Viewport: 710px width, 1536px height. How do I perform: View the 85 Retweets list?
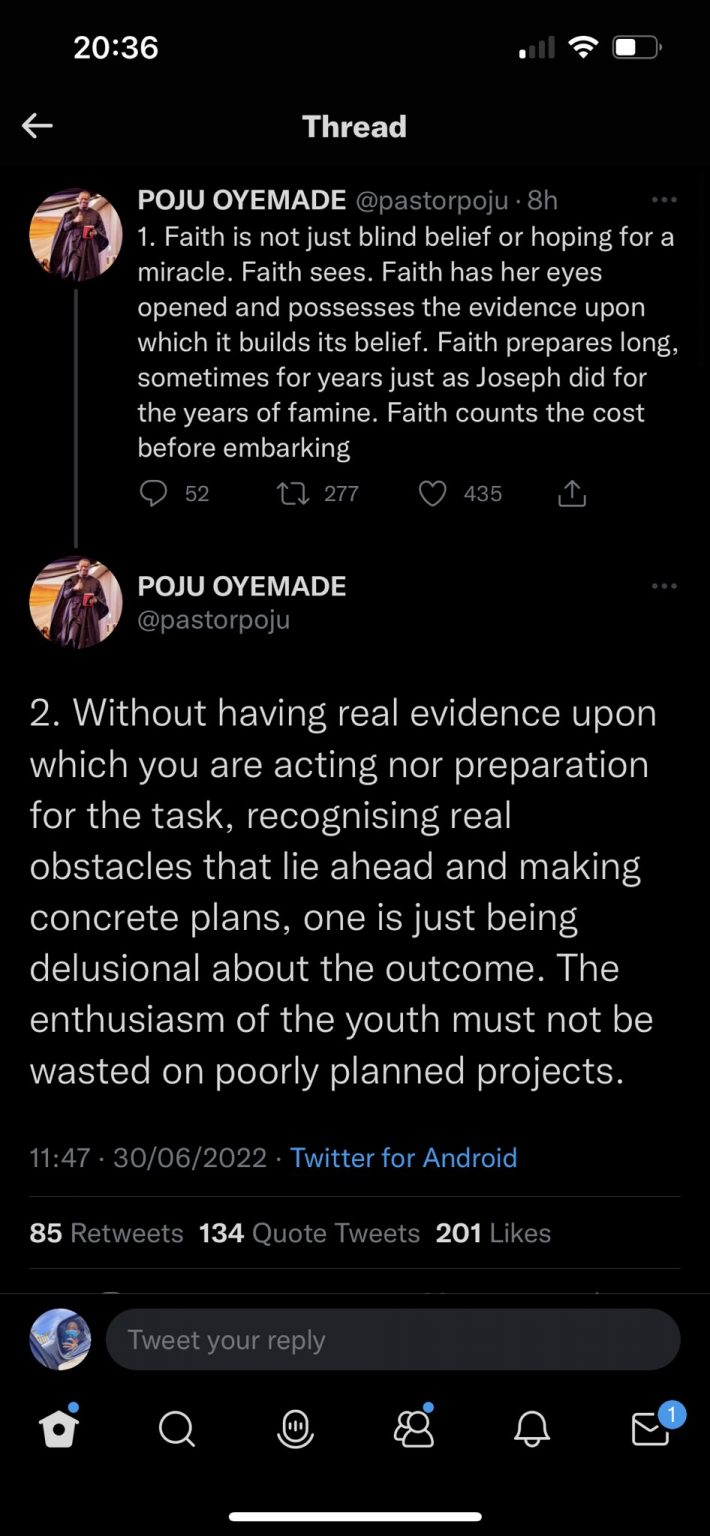click(106, 1233)
